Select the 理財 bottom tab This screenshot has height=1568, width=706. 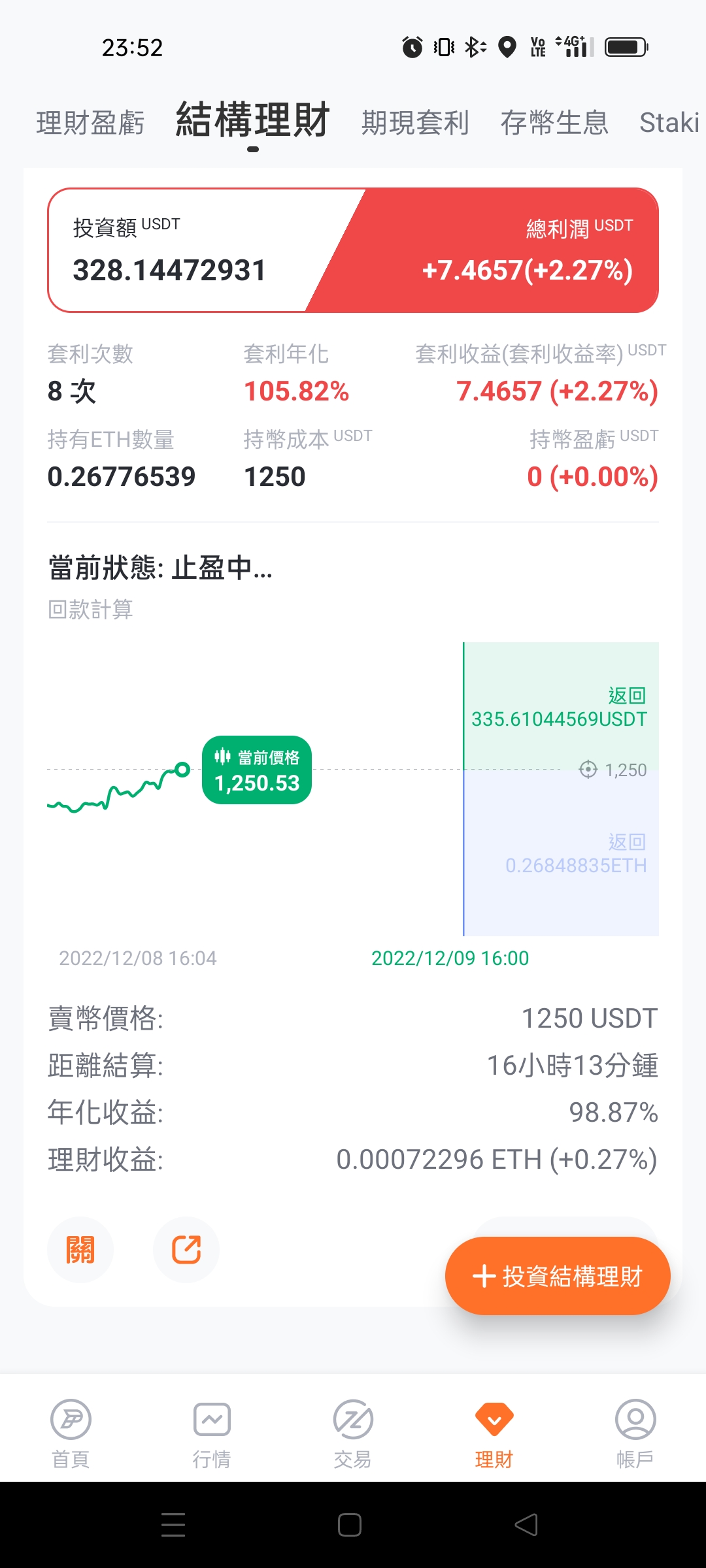tap(494, 1434)
